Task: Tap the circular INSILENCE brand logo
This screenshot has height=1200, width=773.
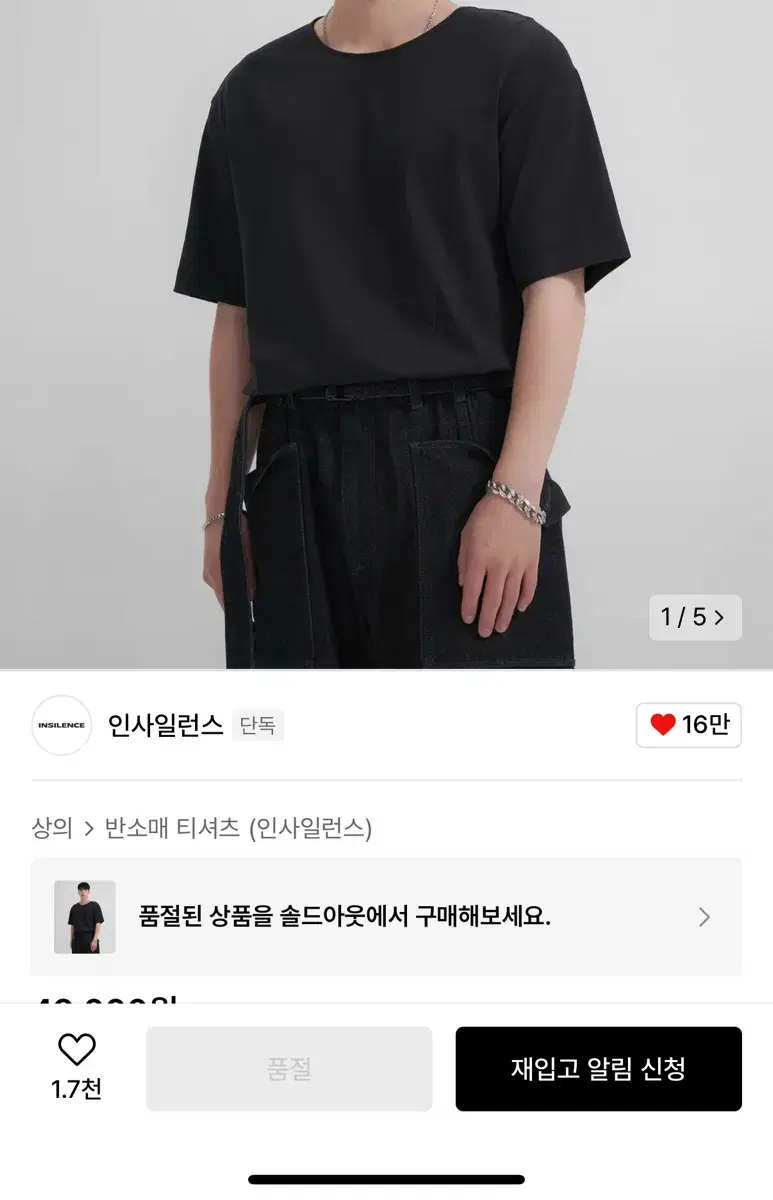Action: (x=61, y=727)
